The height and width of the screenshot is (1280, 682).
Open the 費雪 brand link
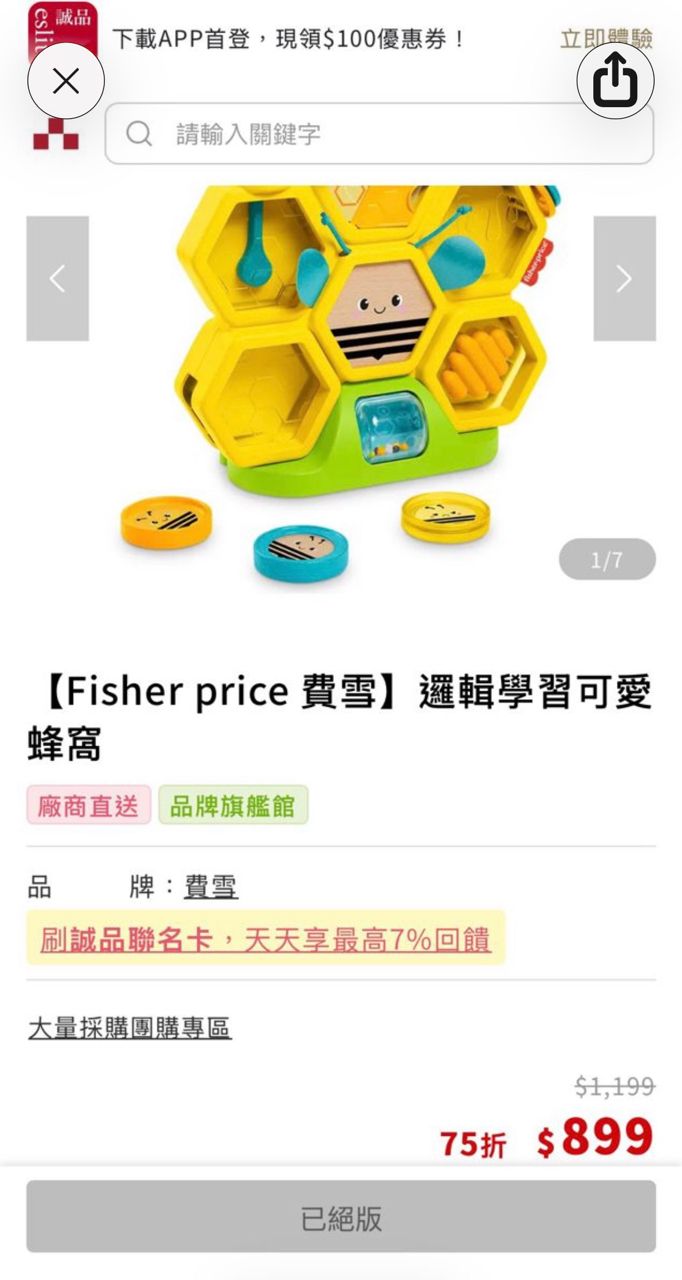211,887
